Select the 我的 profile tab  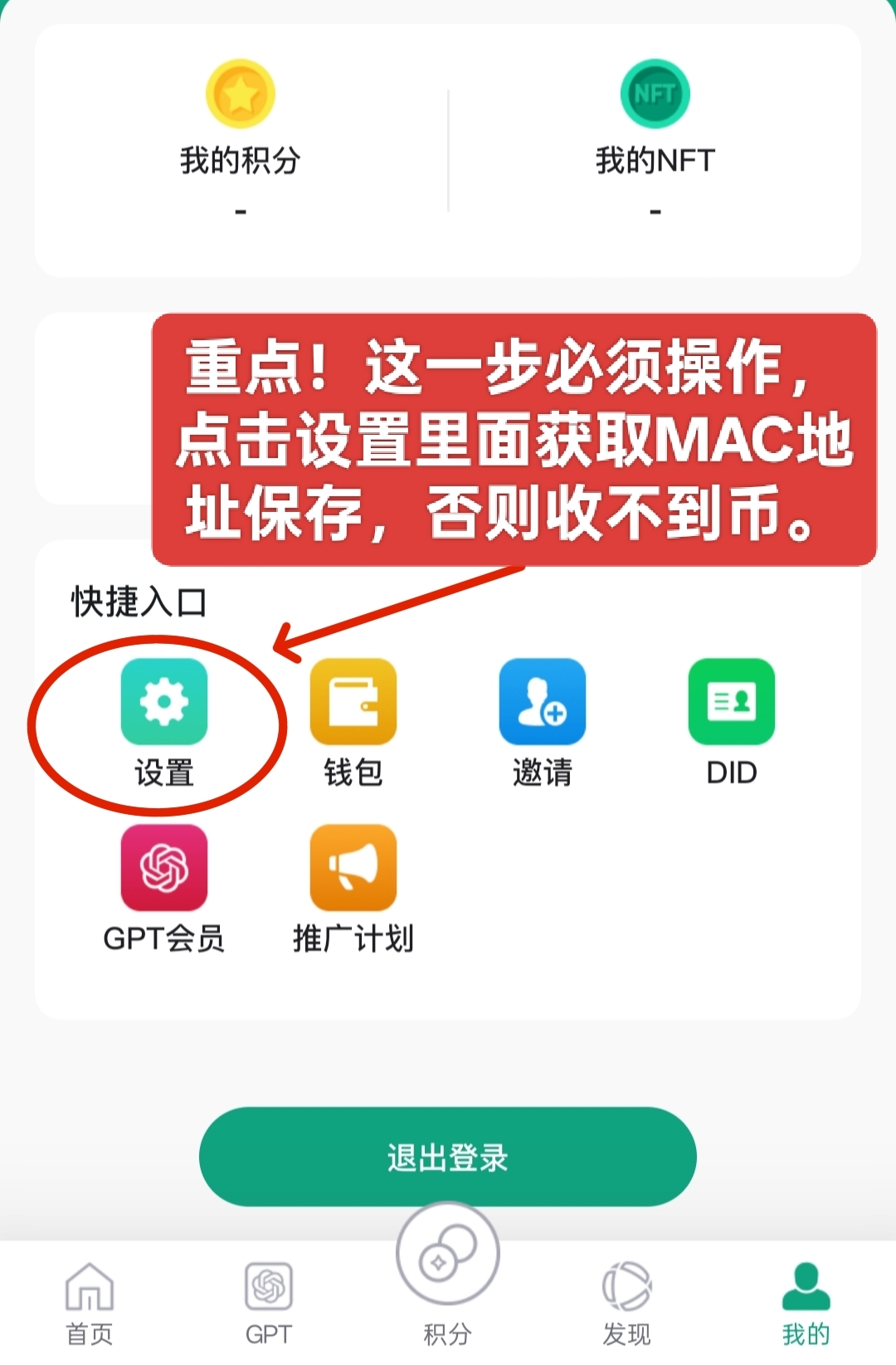[x=806, y=1303]
